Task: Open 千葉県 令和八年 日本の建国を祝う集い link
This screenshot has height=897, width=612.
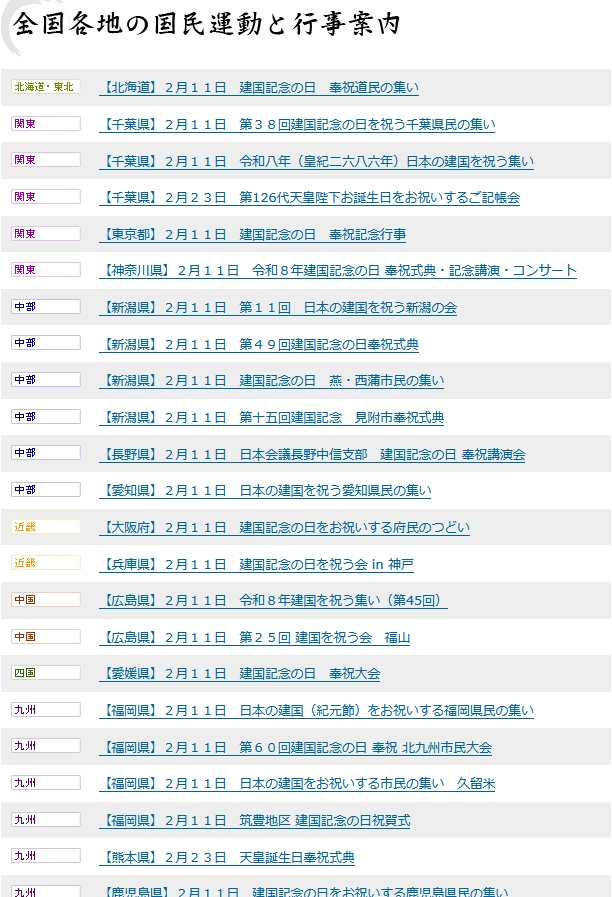Action: pyautogui.click(x=316, y=161)
